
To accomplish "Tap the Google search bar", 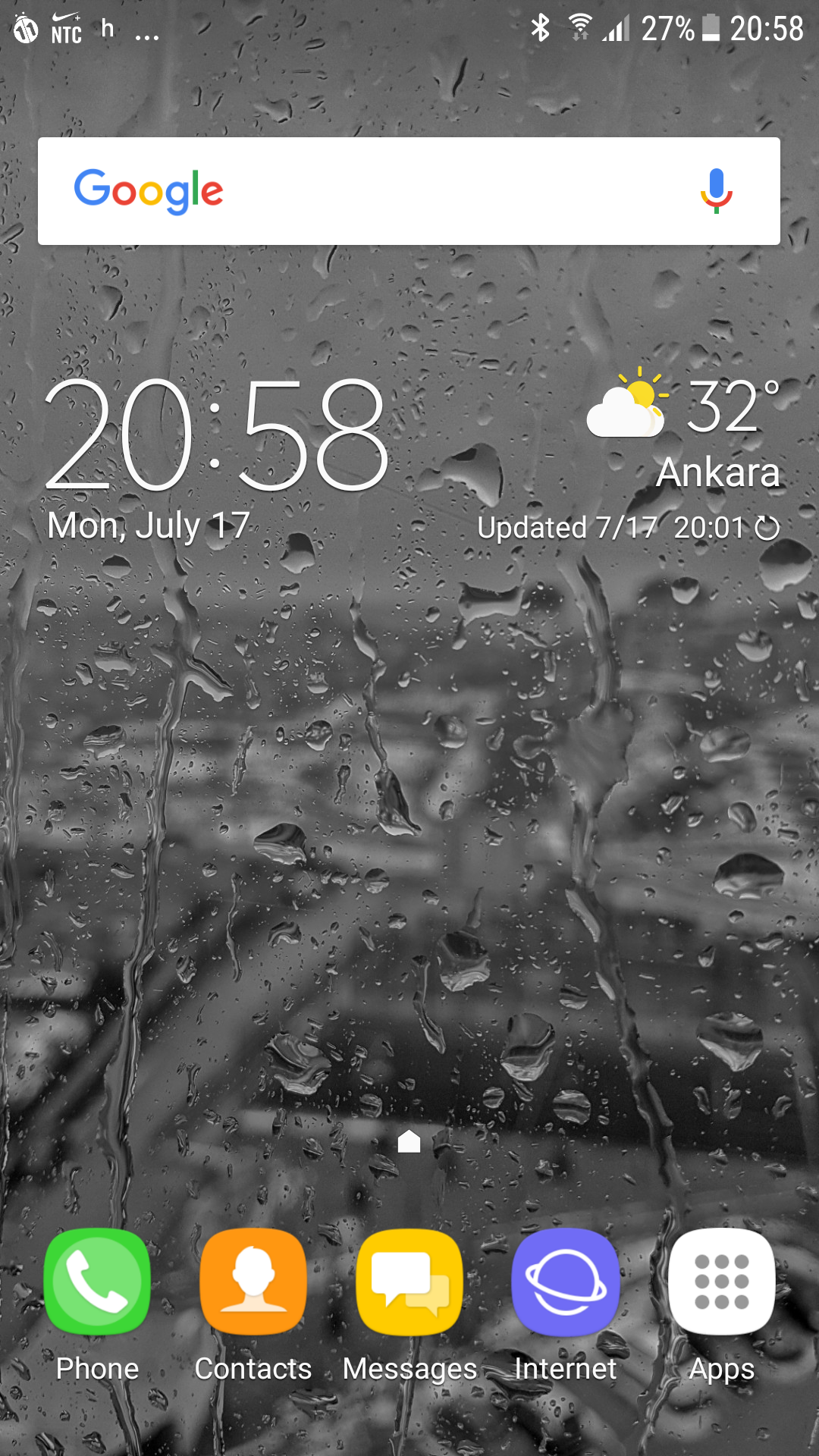I will click(x=409, y=191).
